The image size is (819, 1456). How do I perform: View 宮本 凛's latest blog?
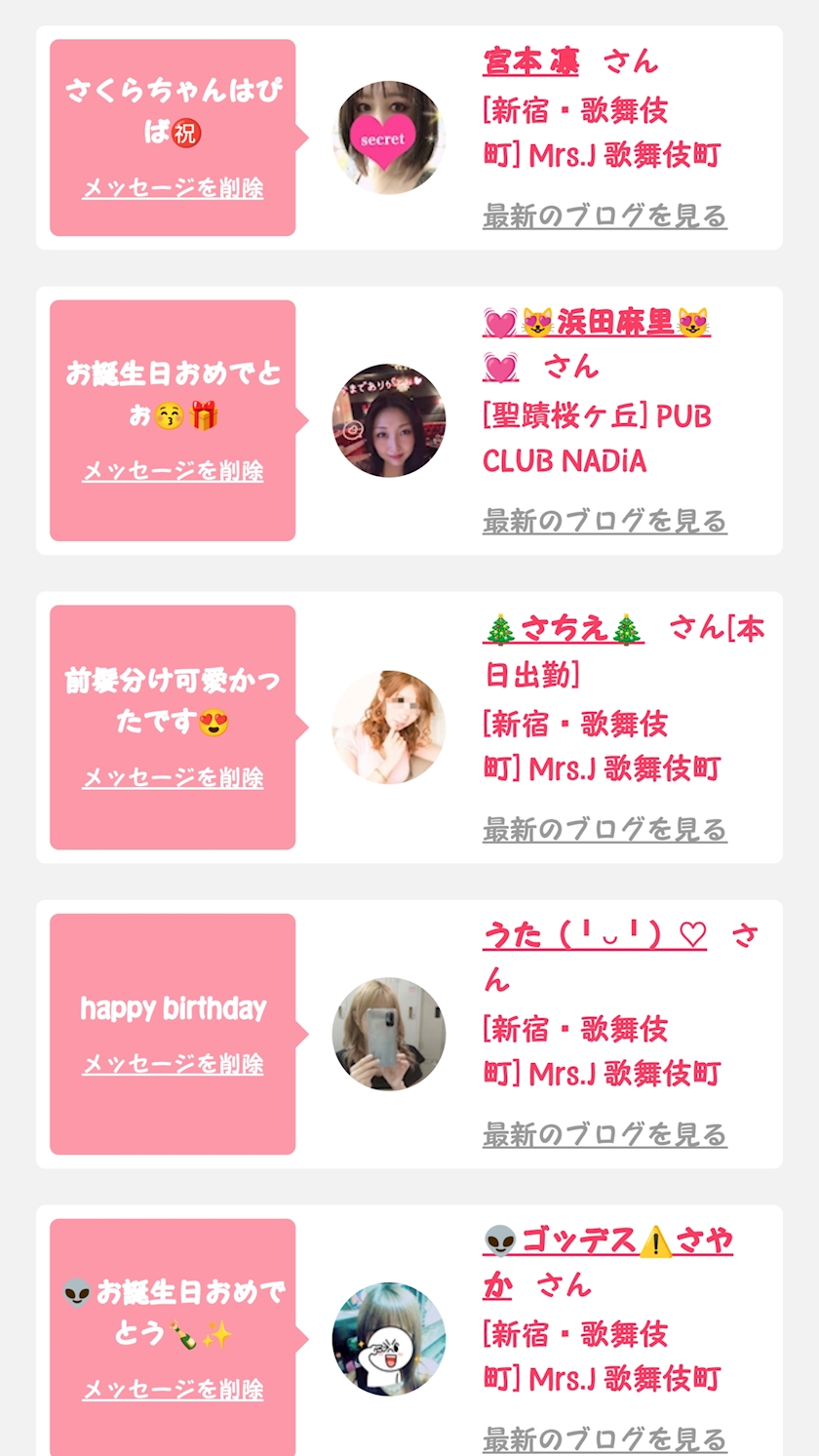(x=604, y=216)
